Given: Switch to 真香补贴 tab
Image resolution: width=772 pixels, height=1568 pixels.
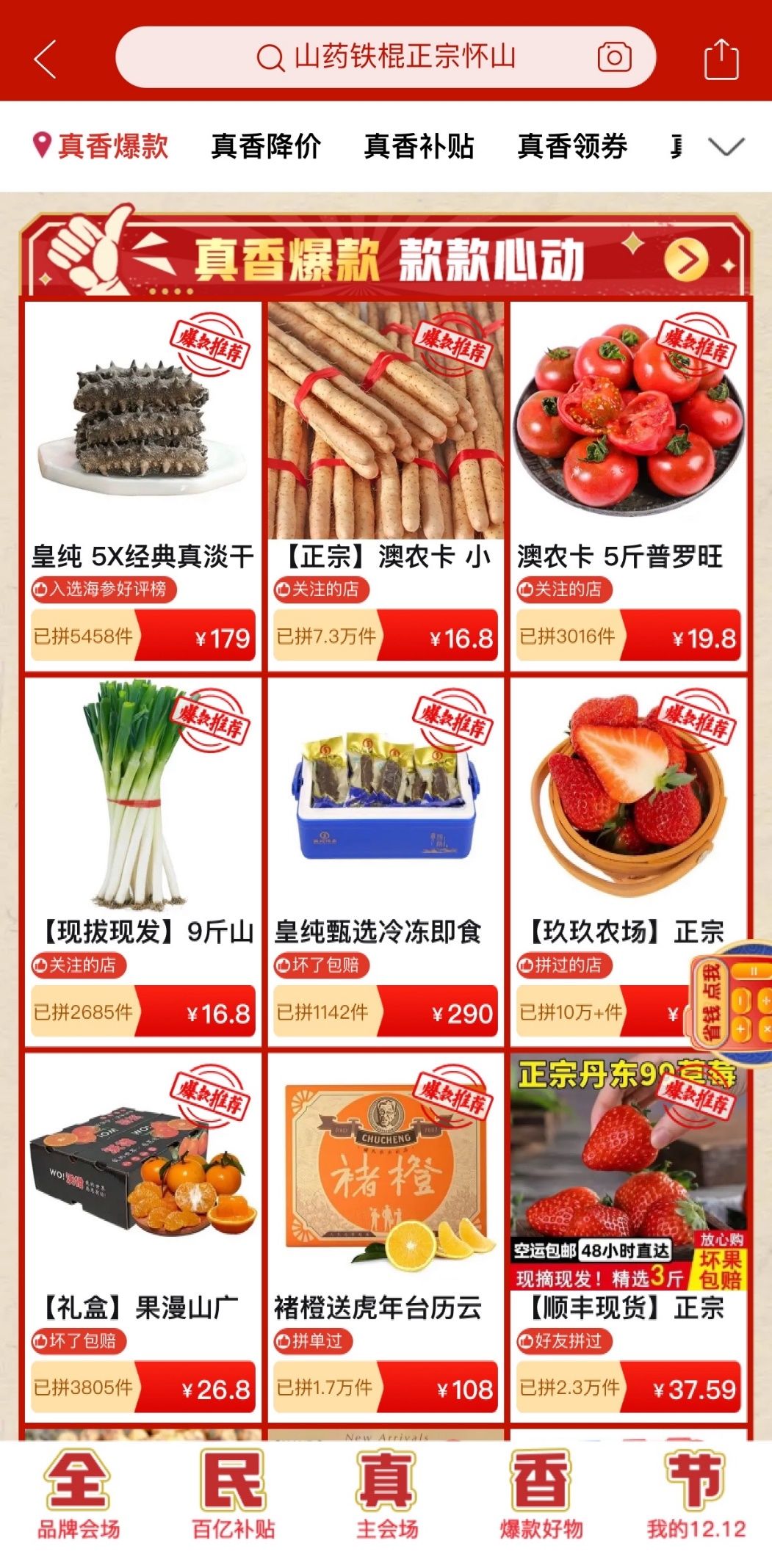Looking at the screenshot, I should pyautogui.click(x=419, y=146).
